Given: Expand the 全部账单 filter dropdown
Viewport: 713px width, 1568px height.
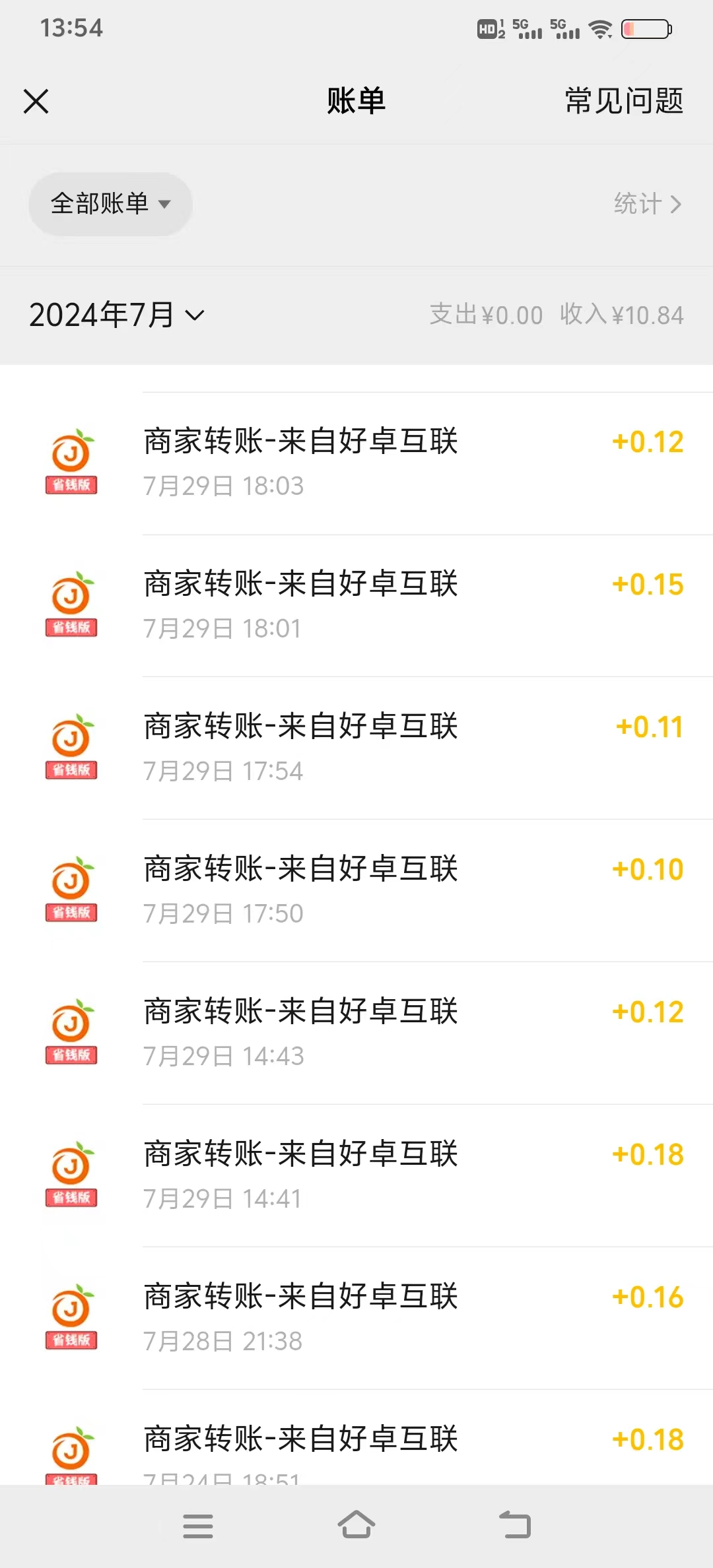Looking at the screenshot, I should click(110, 204).
